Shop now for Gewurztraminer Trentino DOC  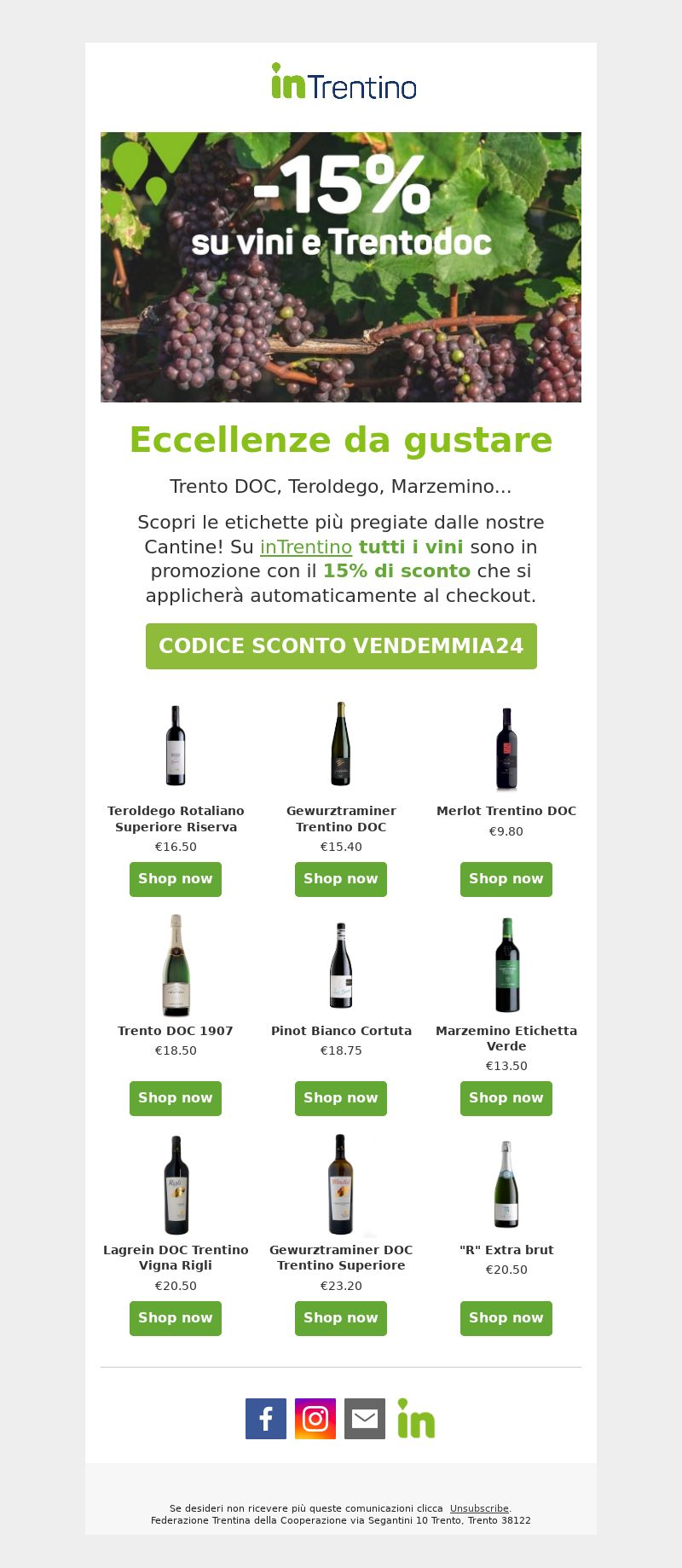pyautogui.click(x=341, y=879)
